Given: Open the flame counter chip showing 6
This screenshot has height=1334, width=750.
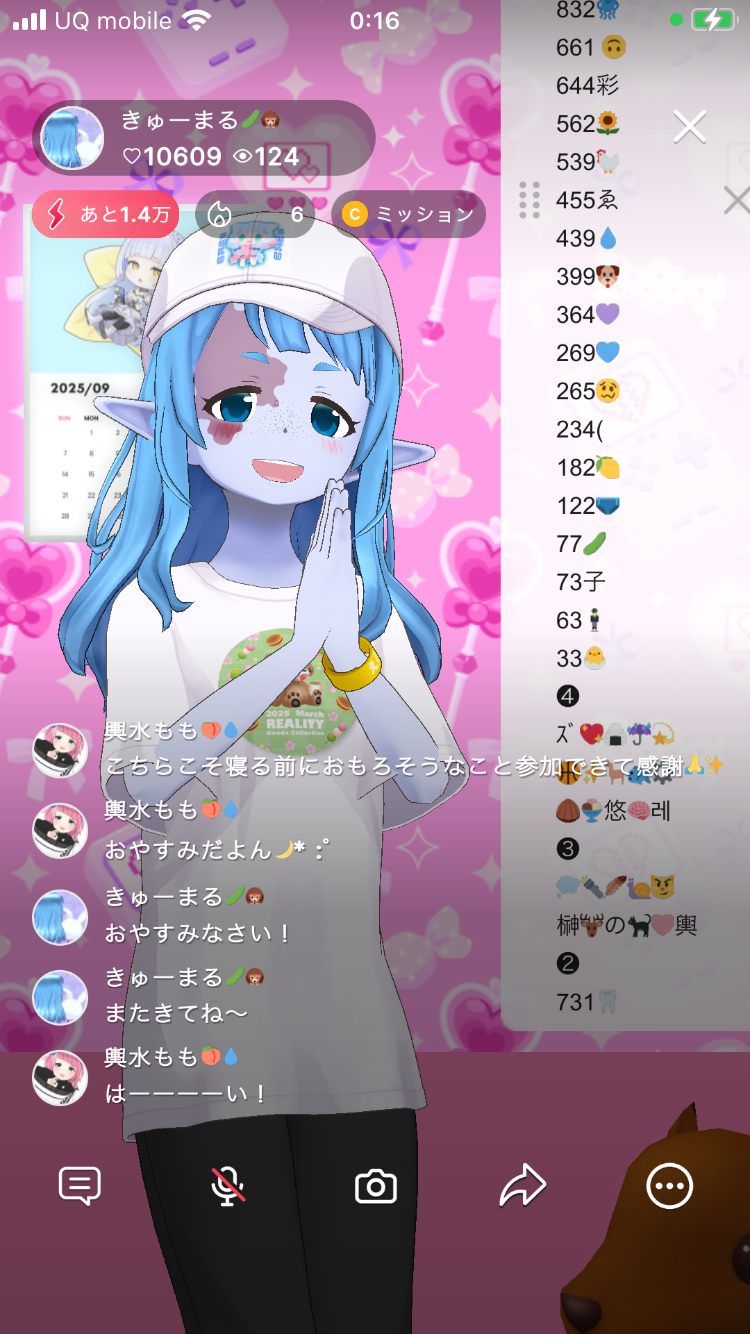Looking at the screenshot, I should pos(255,214).
